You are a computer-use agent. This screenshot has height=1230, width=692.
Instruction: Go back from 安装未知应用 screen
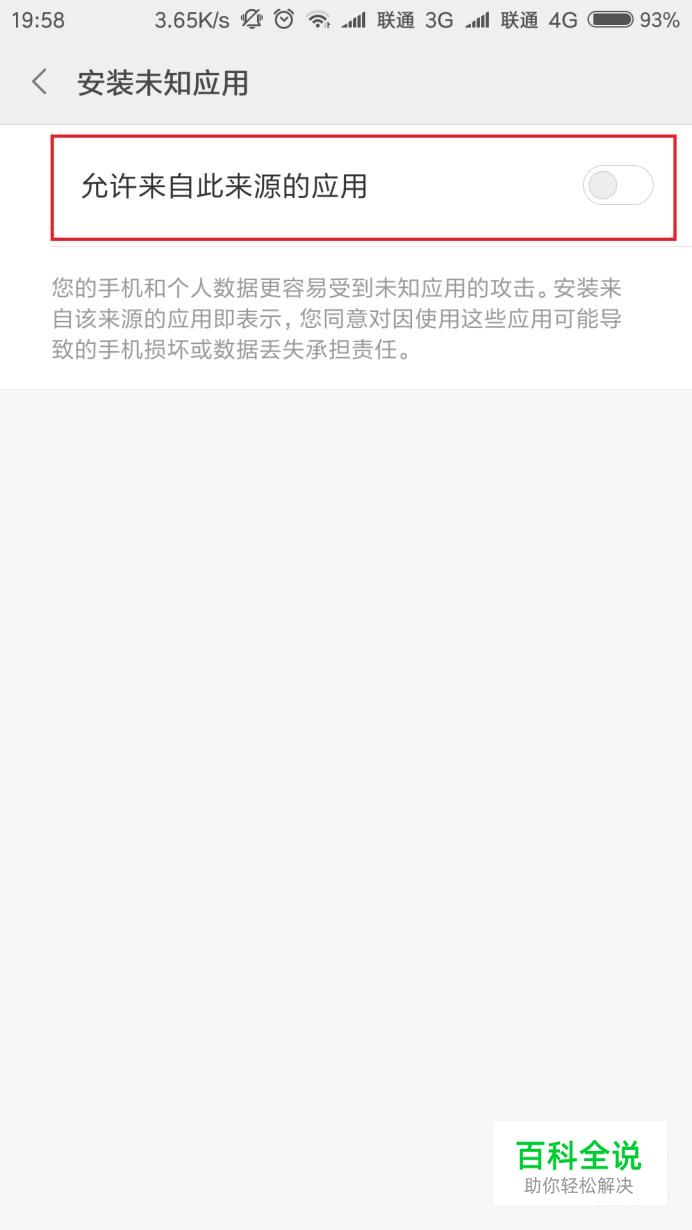(40, 82)
